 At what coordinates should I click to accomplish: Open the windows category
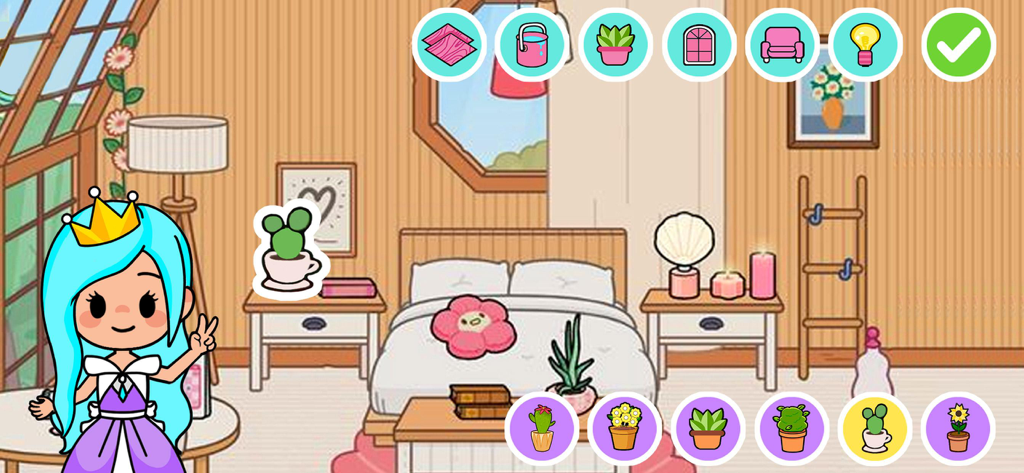point(699,45)
